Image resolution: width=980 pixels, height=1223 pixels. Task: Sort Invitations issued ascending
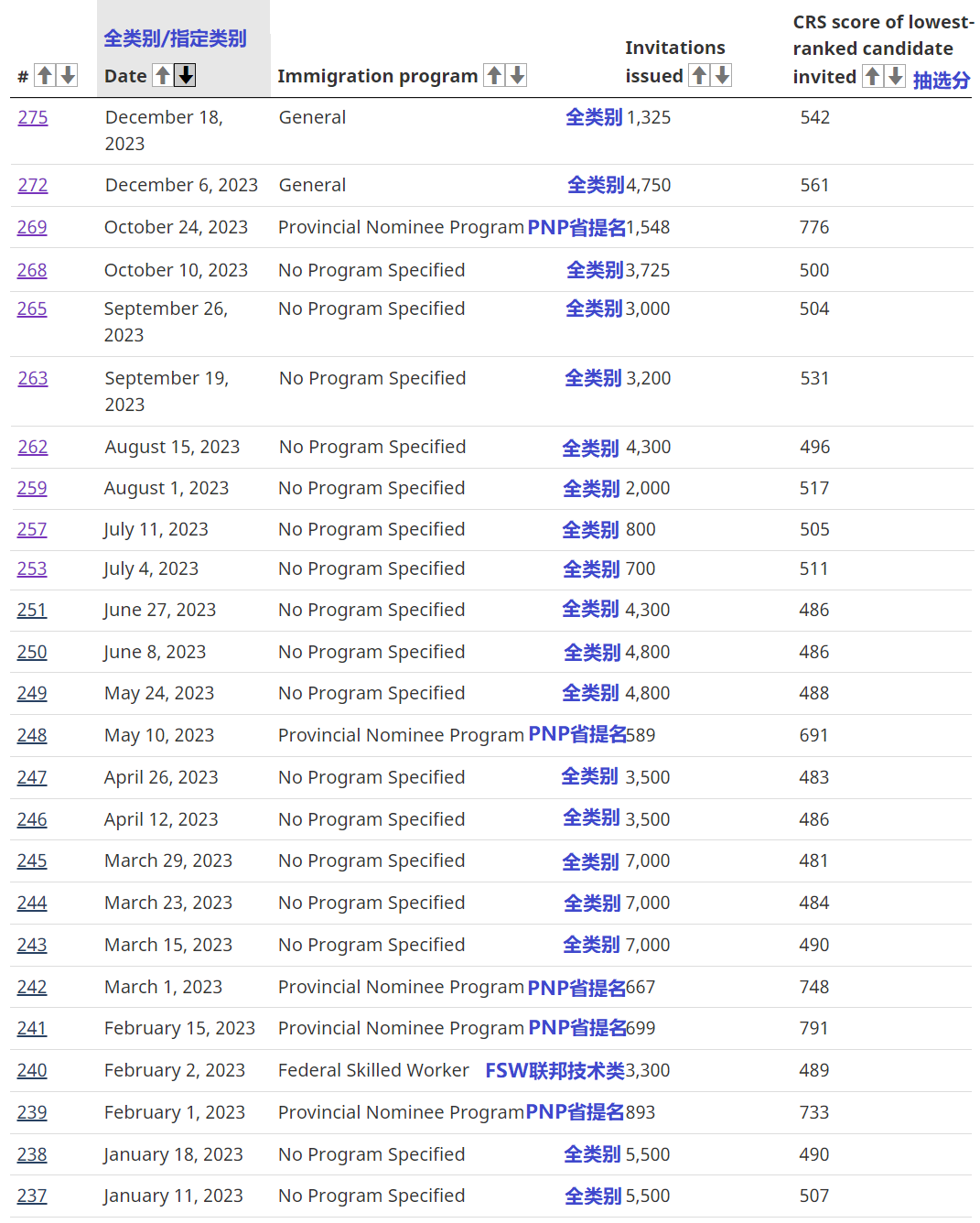tap(699, 75)
